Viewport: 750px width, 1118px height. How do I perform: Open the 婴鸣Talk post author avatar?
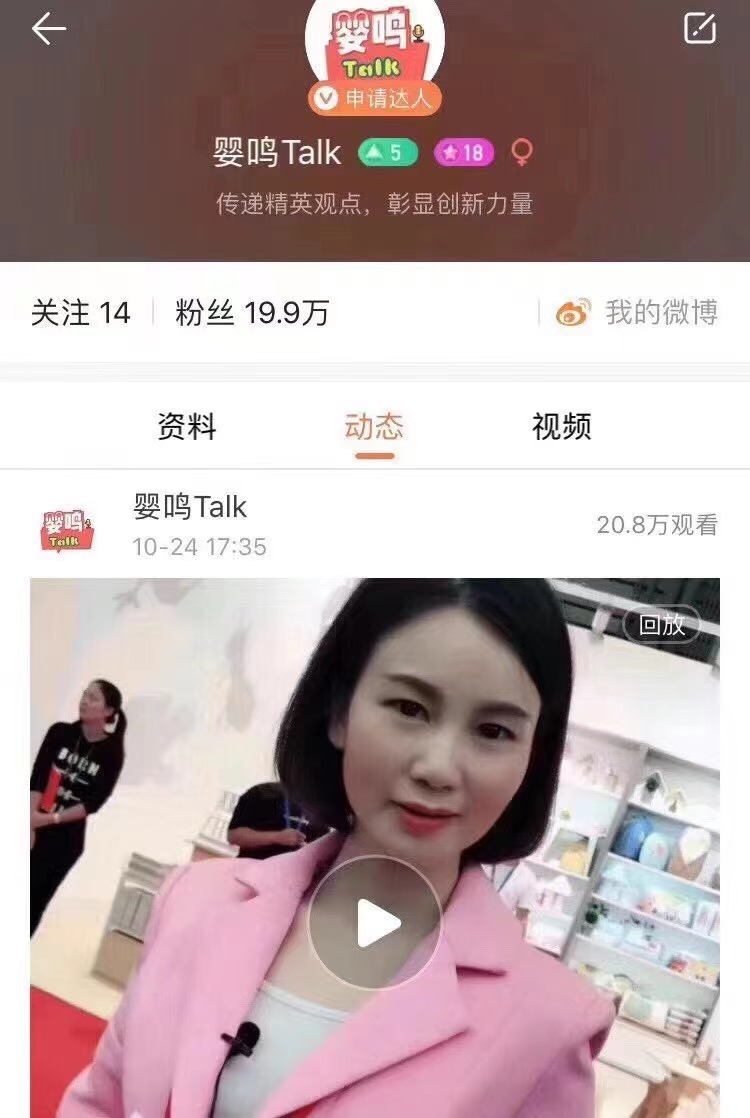[68, 528]
